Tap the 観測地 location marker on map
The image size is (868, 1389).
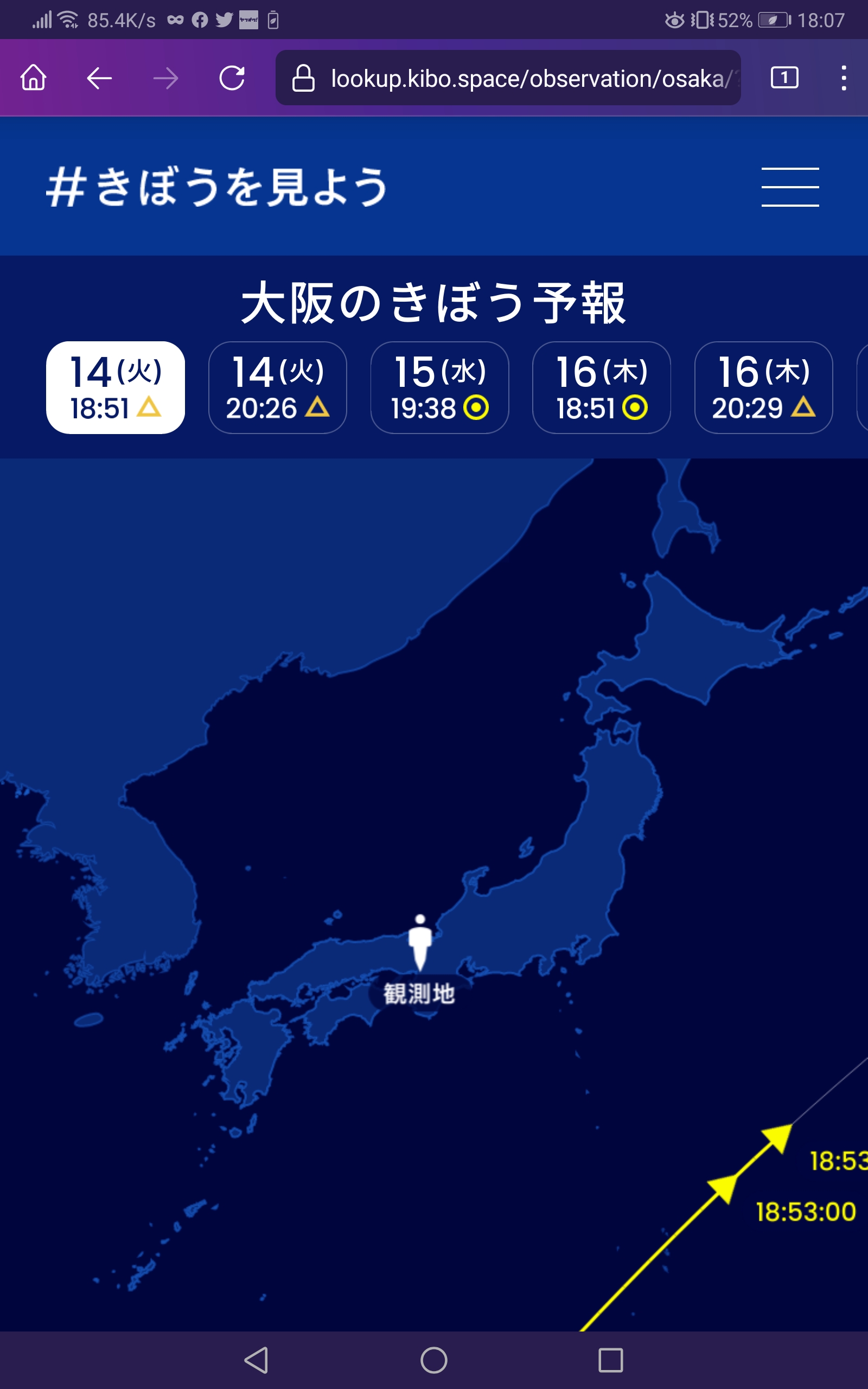click(420, 942)
